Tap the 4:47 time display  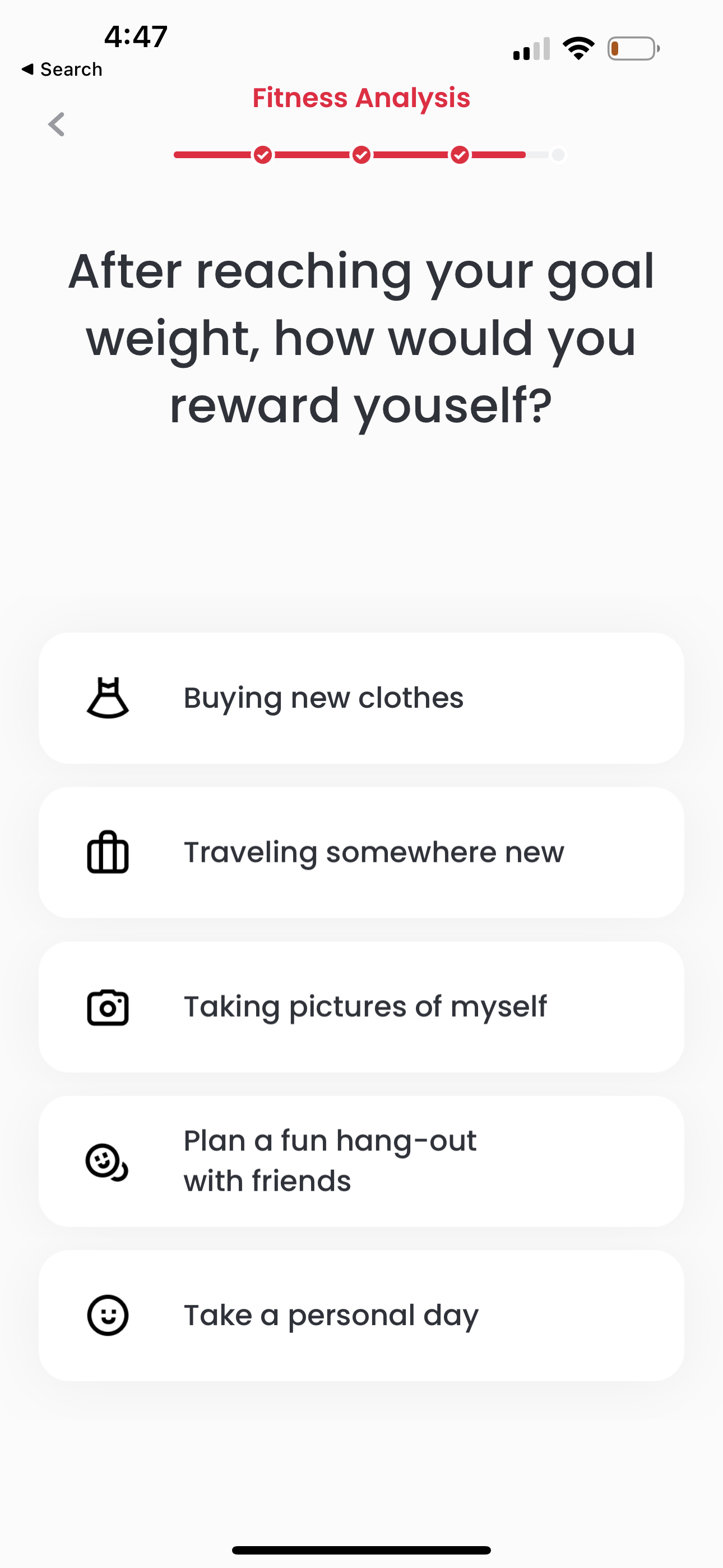tap(135, 36)
